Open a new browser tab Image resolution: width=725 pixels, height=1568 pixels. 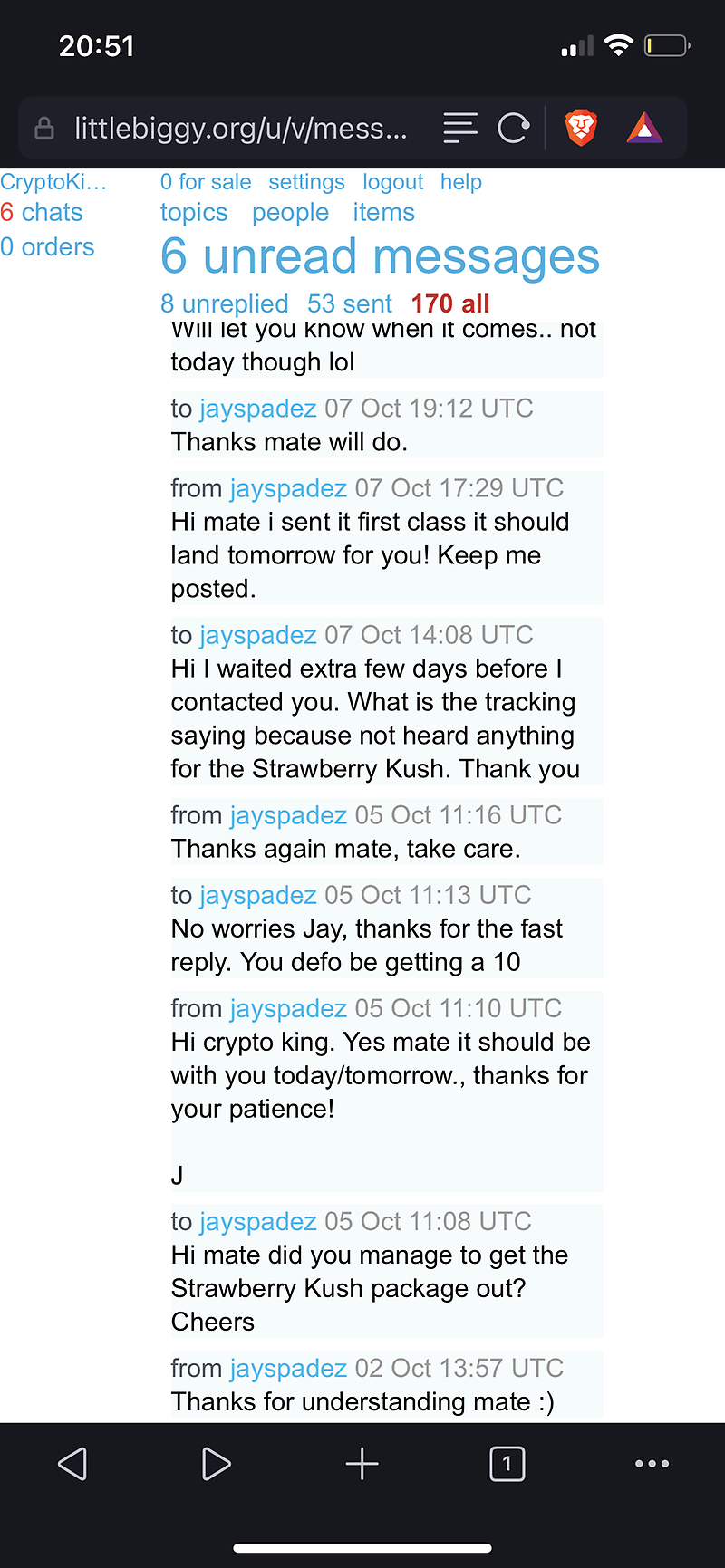362,1464
